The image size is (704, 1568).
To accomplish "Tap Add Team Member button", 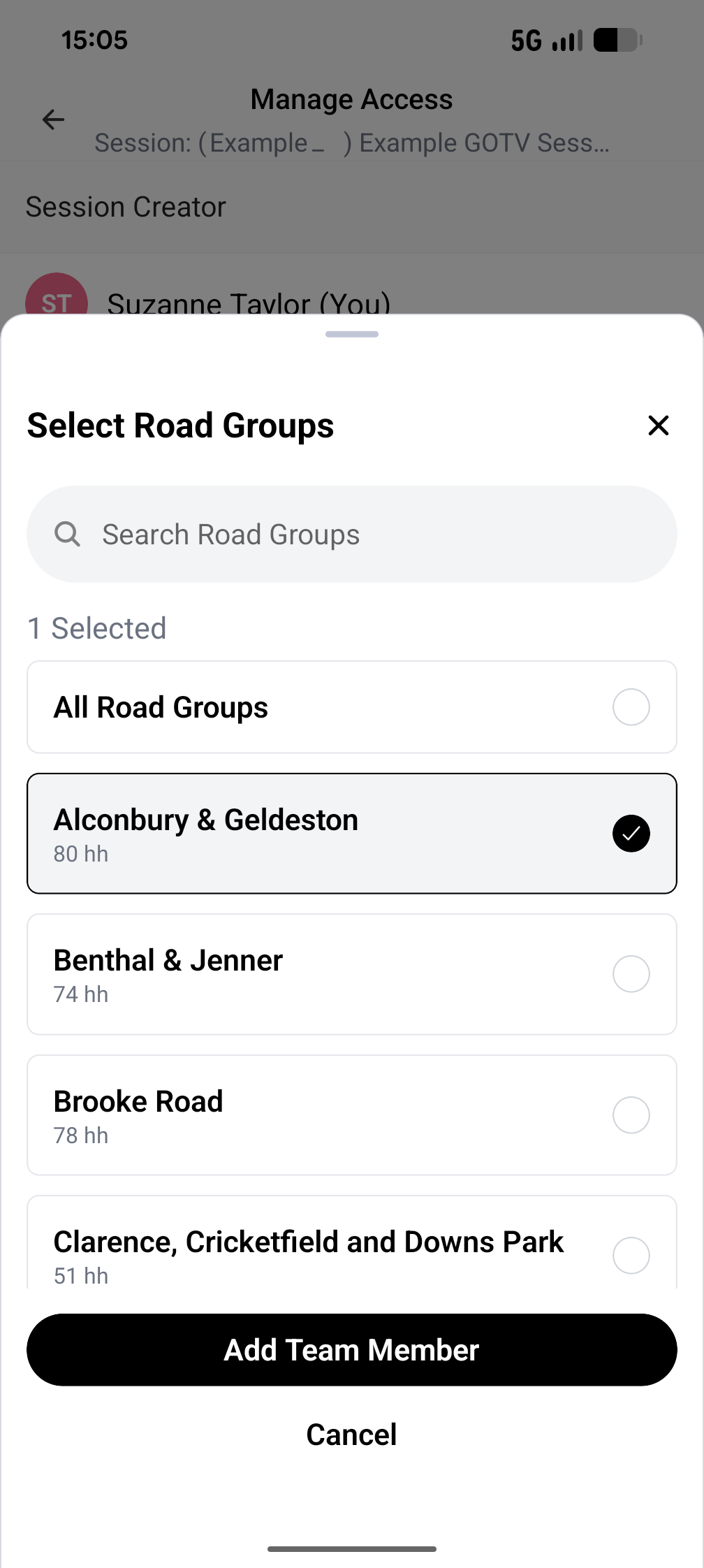I will [x=352, y=1350].
